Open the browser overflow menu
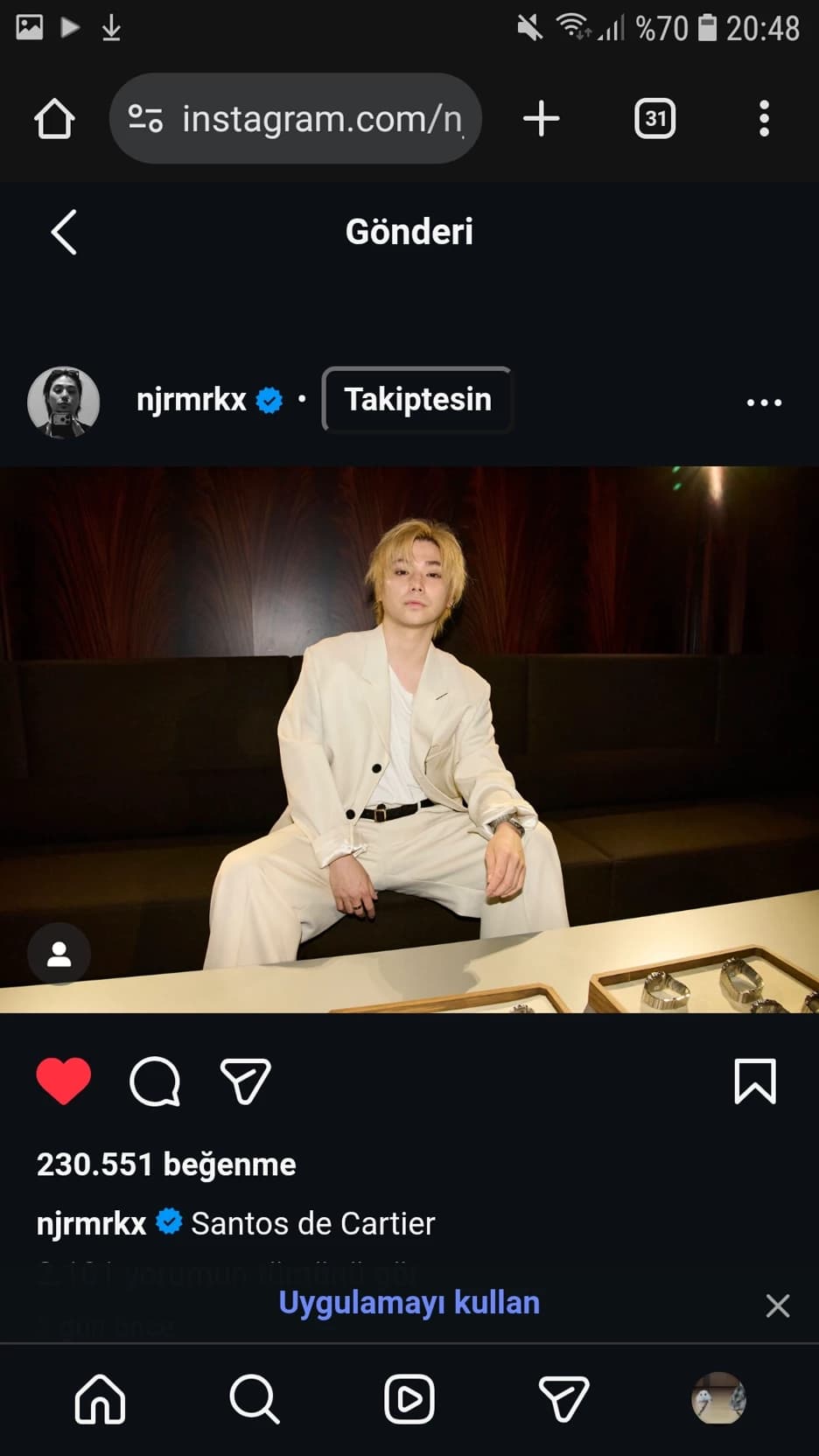 764,118
